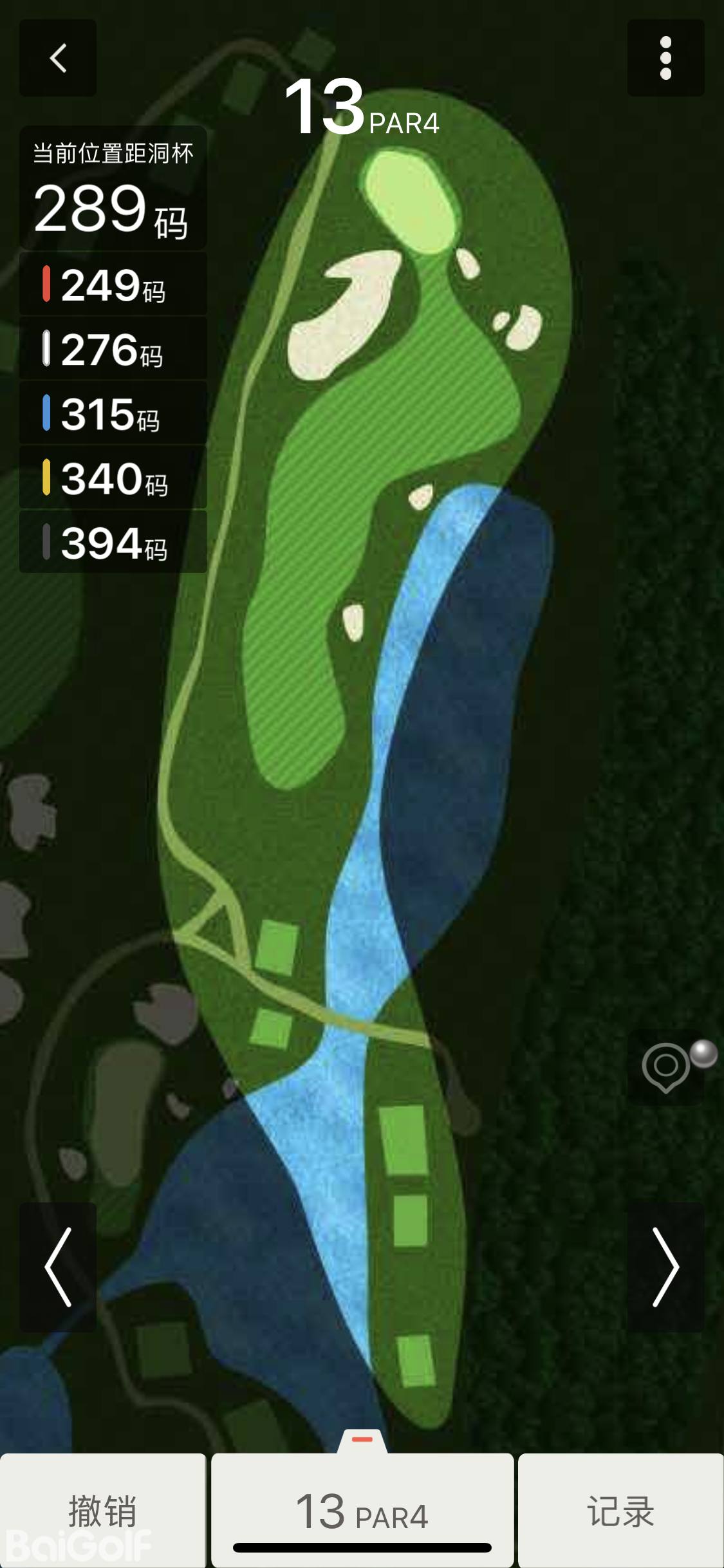Screen dimensions: 724x1568
Task: Open the 13 PAR4 hole selector
Action: (x=362, y=1510)
